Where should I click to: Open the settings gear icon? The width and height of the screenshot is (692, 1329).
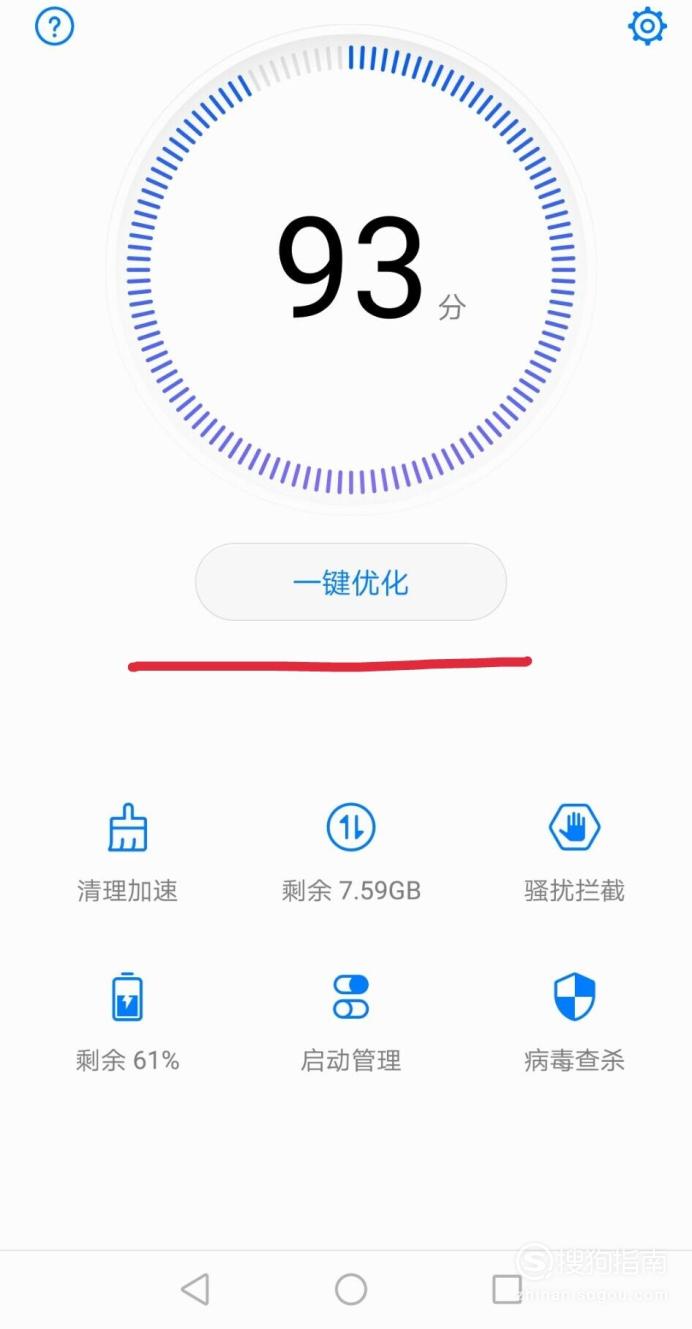(x=647, y=26)
